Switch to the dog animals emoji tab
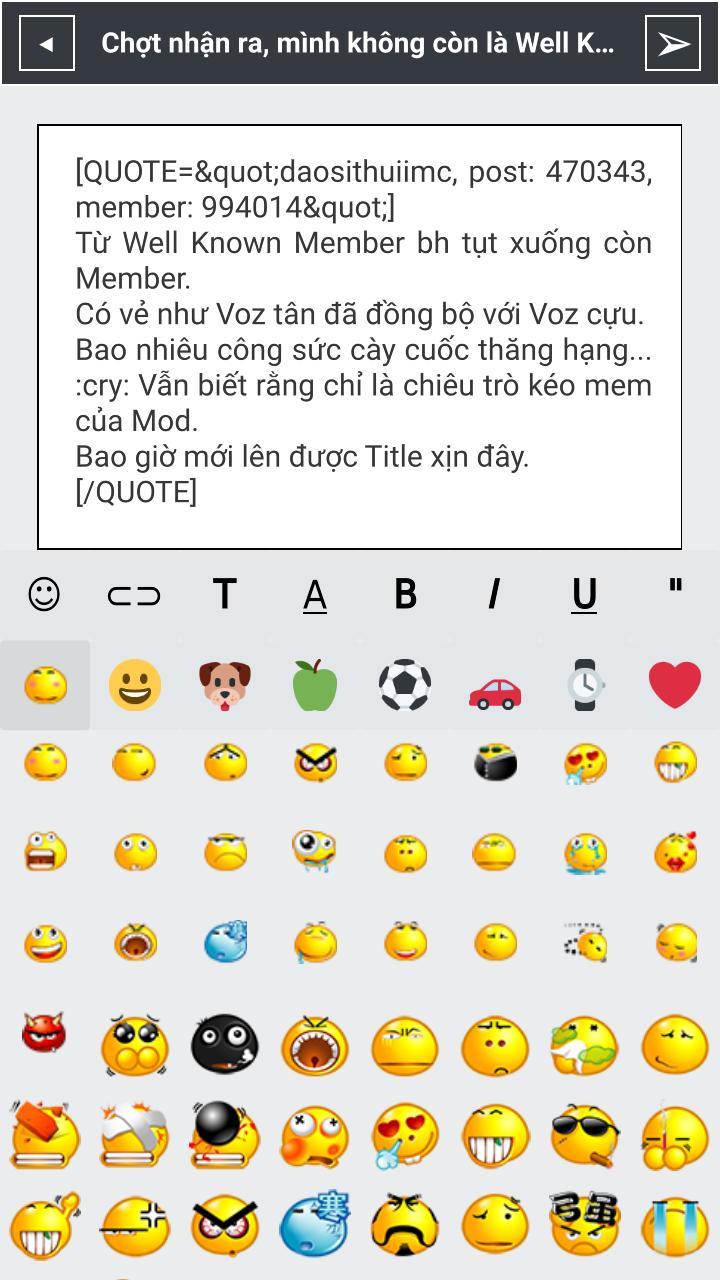720x1280 pixels. (x=225, y=685)
